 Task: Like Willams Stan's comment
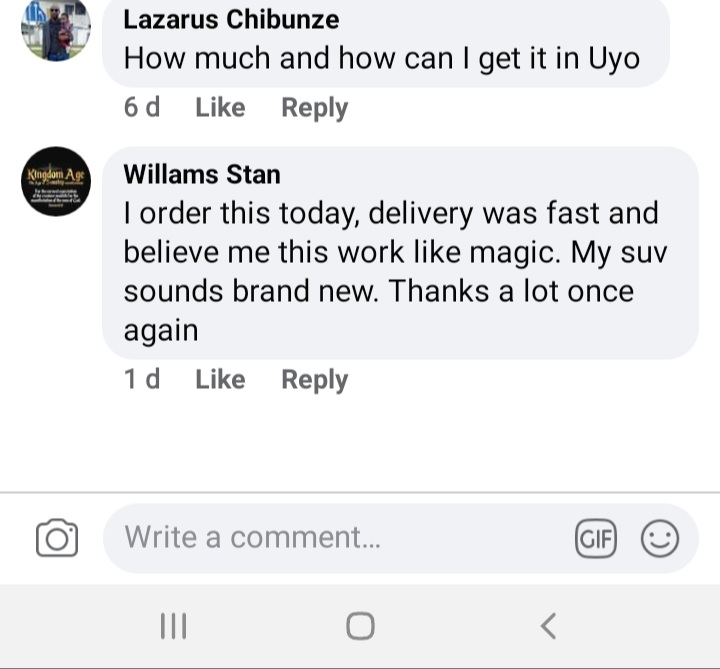pyautogui.click(x=220, y=380)
